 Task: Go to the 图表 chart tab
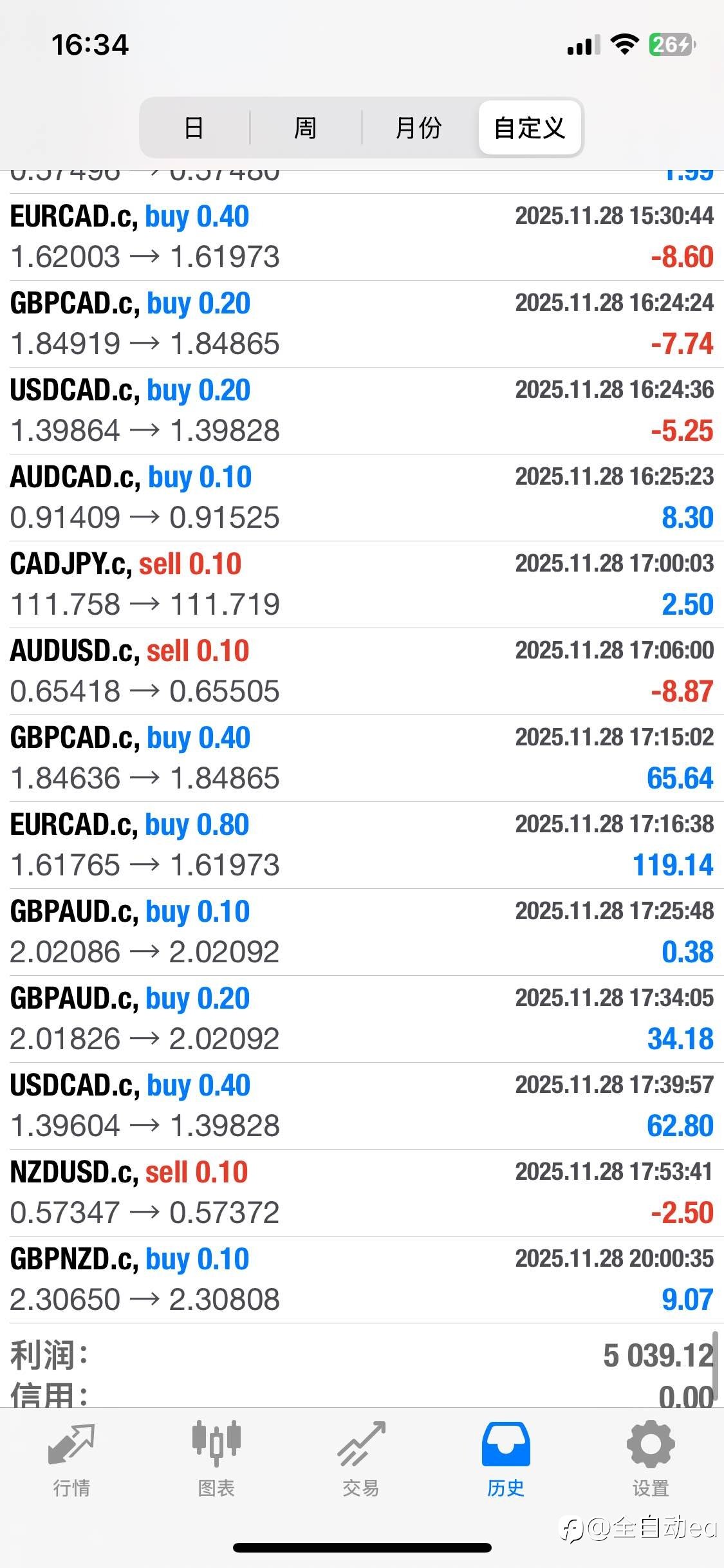click(x=216, y=1459)
